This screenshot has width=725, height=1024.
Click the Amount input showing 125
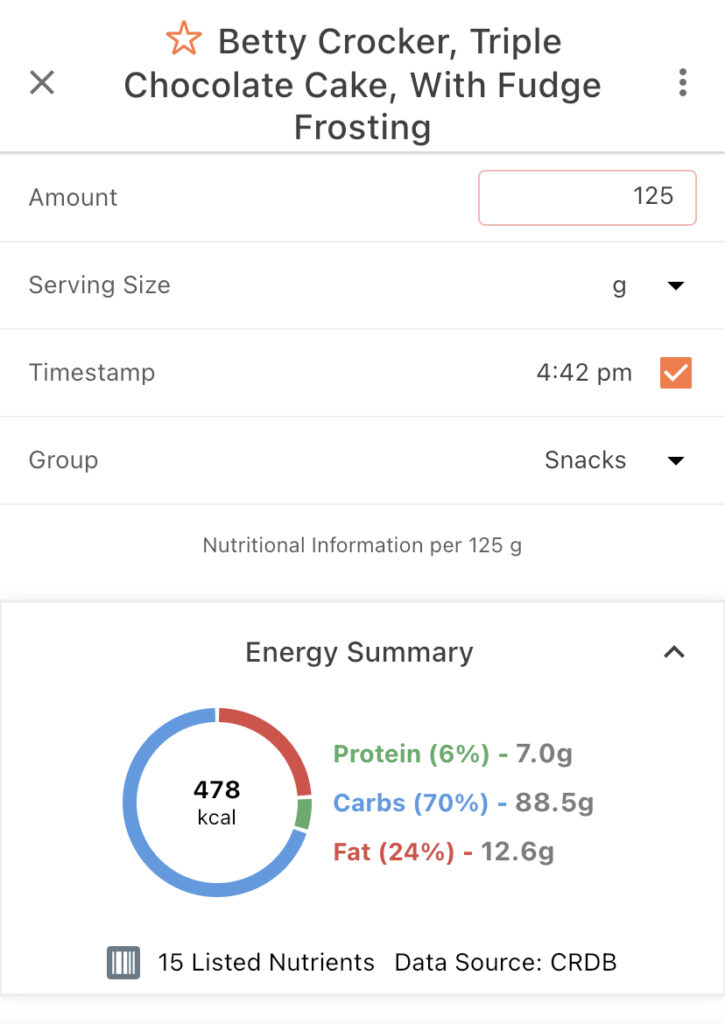pos(587,197)
